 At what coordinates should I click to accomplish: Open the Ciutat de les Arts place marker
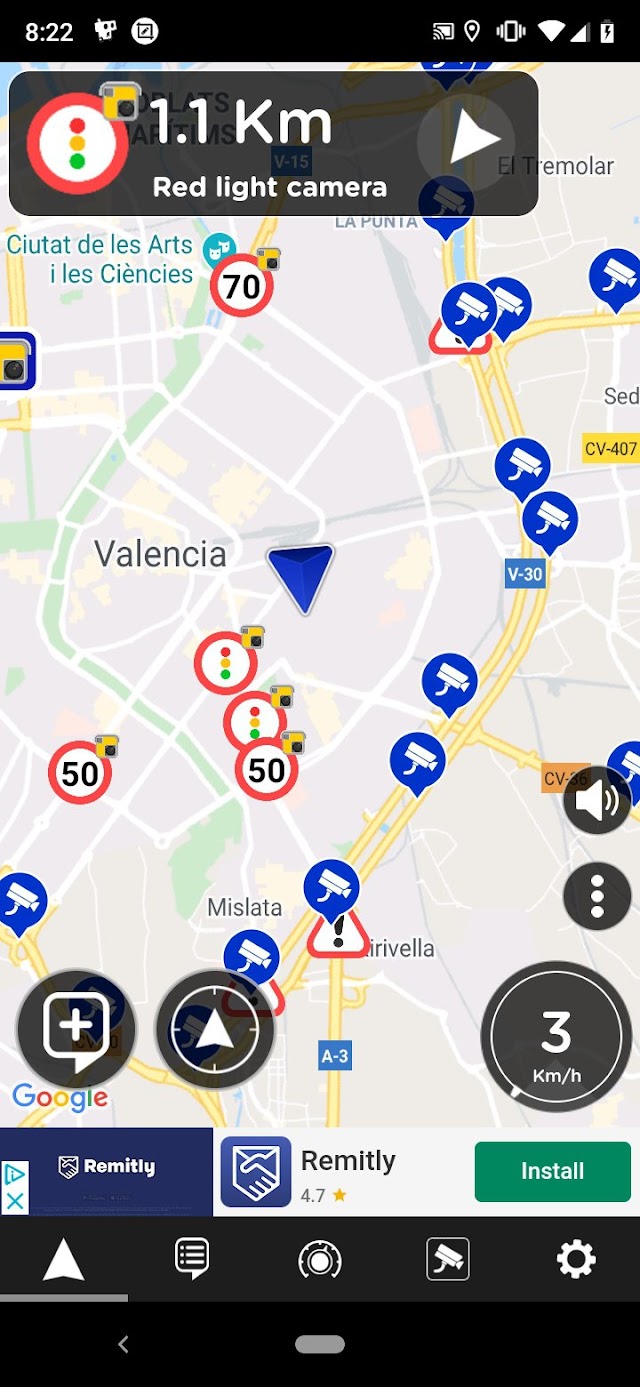(218, 246)
